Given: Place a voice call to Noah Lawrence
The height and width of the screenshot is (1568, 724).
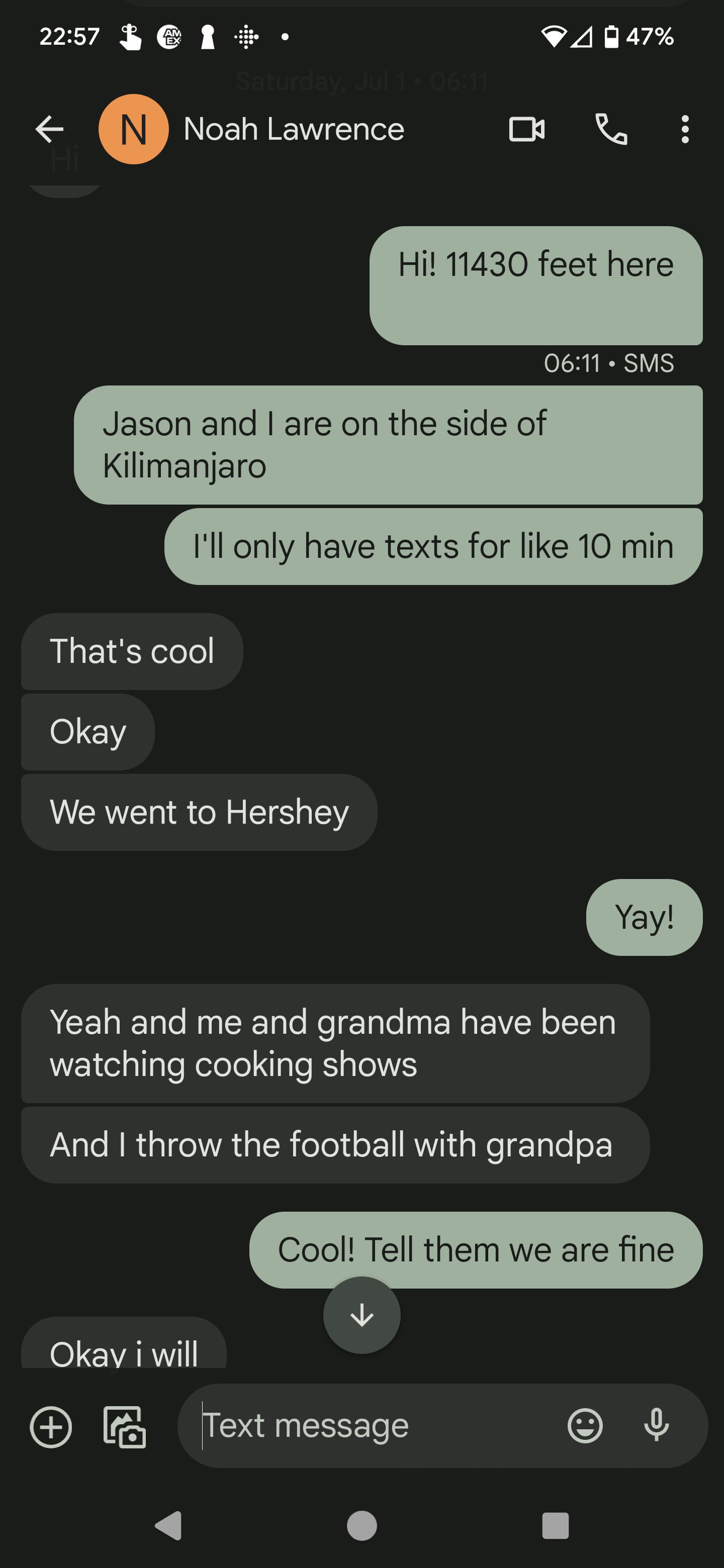Looking at the screenshot, I should pos(611,129).
